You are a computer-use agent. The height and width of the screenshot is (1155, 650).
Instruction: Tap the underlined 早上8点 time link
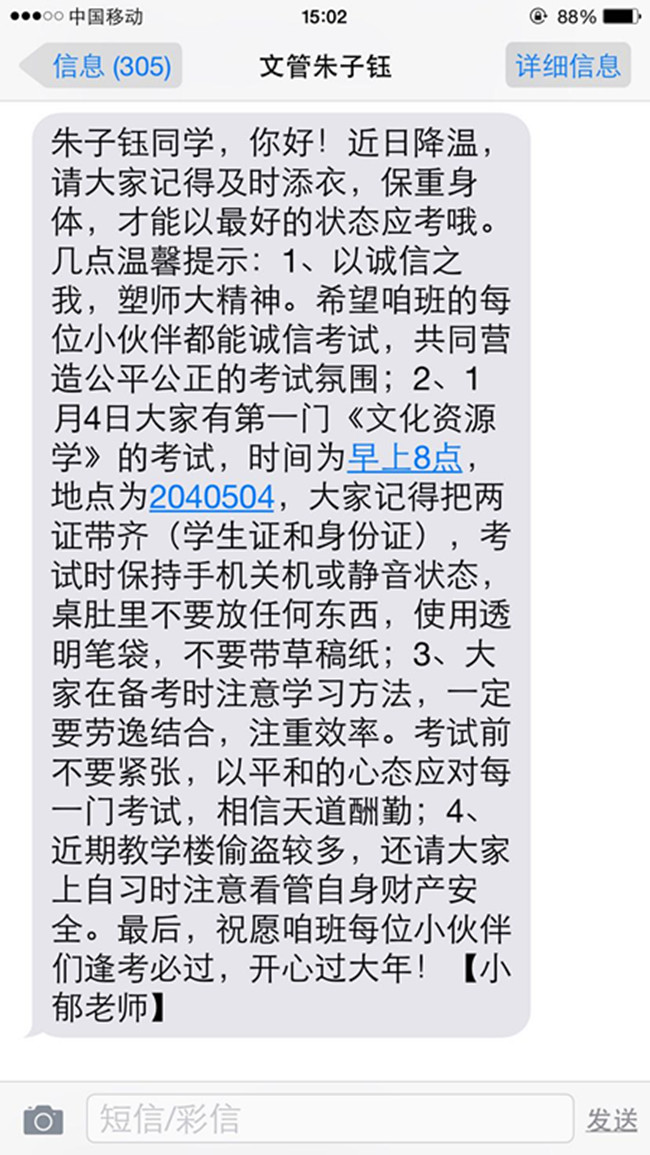click(x=403, y=458)
